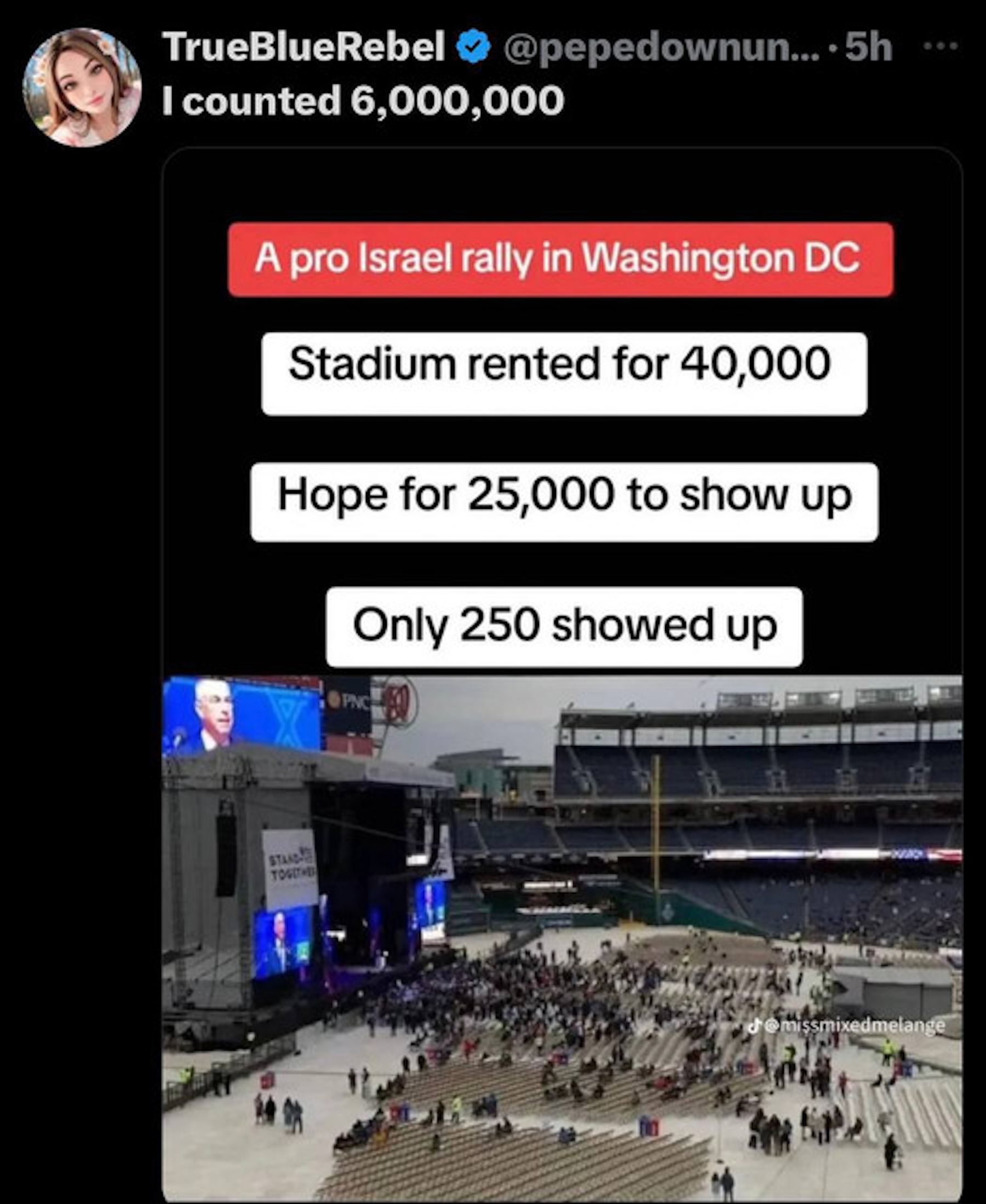Open the post's three-dot overflow menu

941,45
